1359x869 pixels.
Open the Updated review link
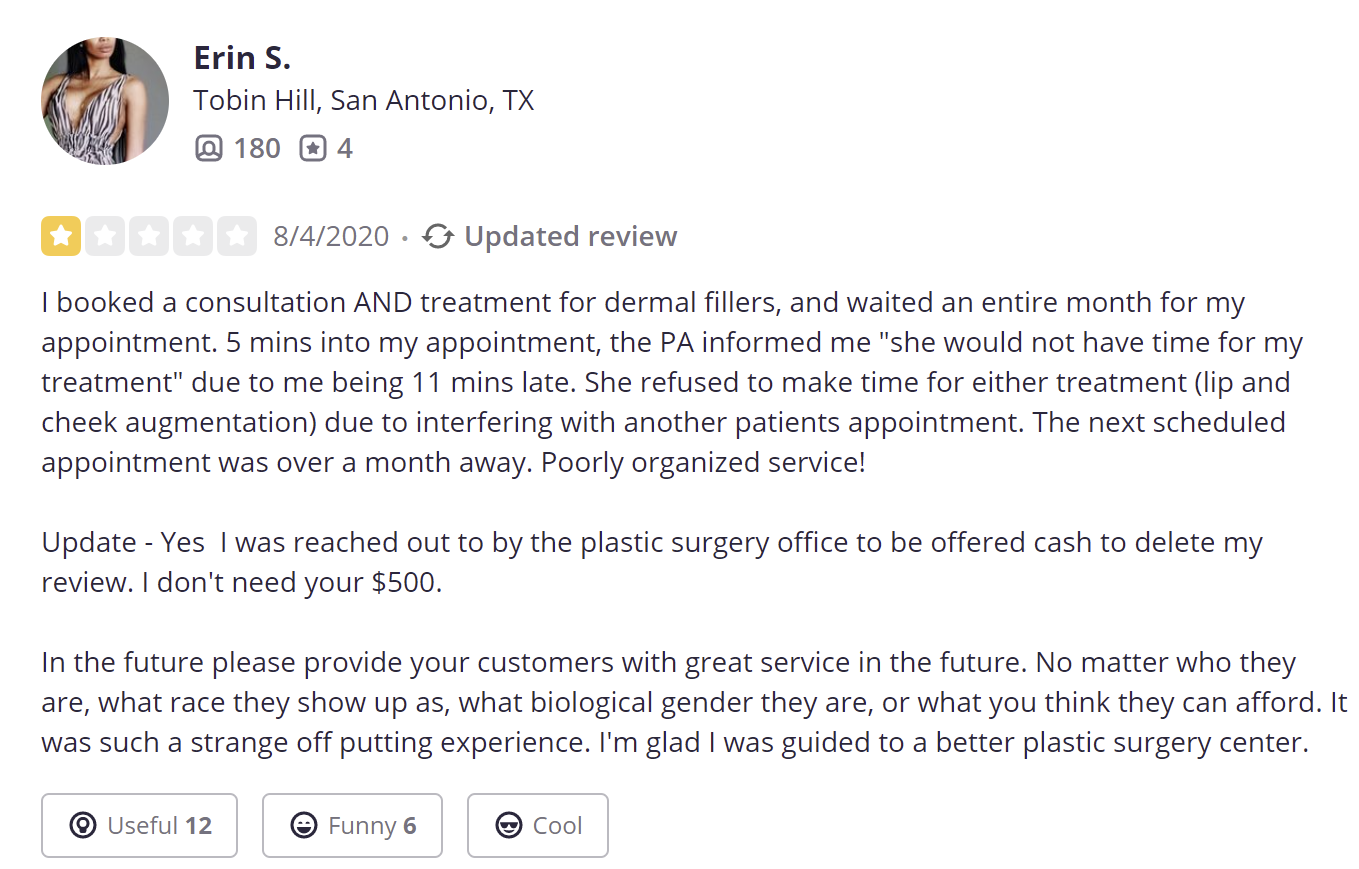[570, 236]
